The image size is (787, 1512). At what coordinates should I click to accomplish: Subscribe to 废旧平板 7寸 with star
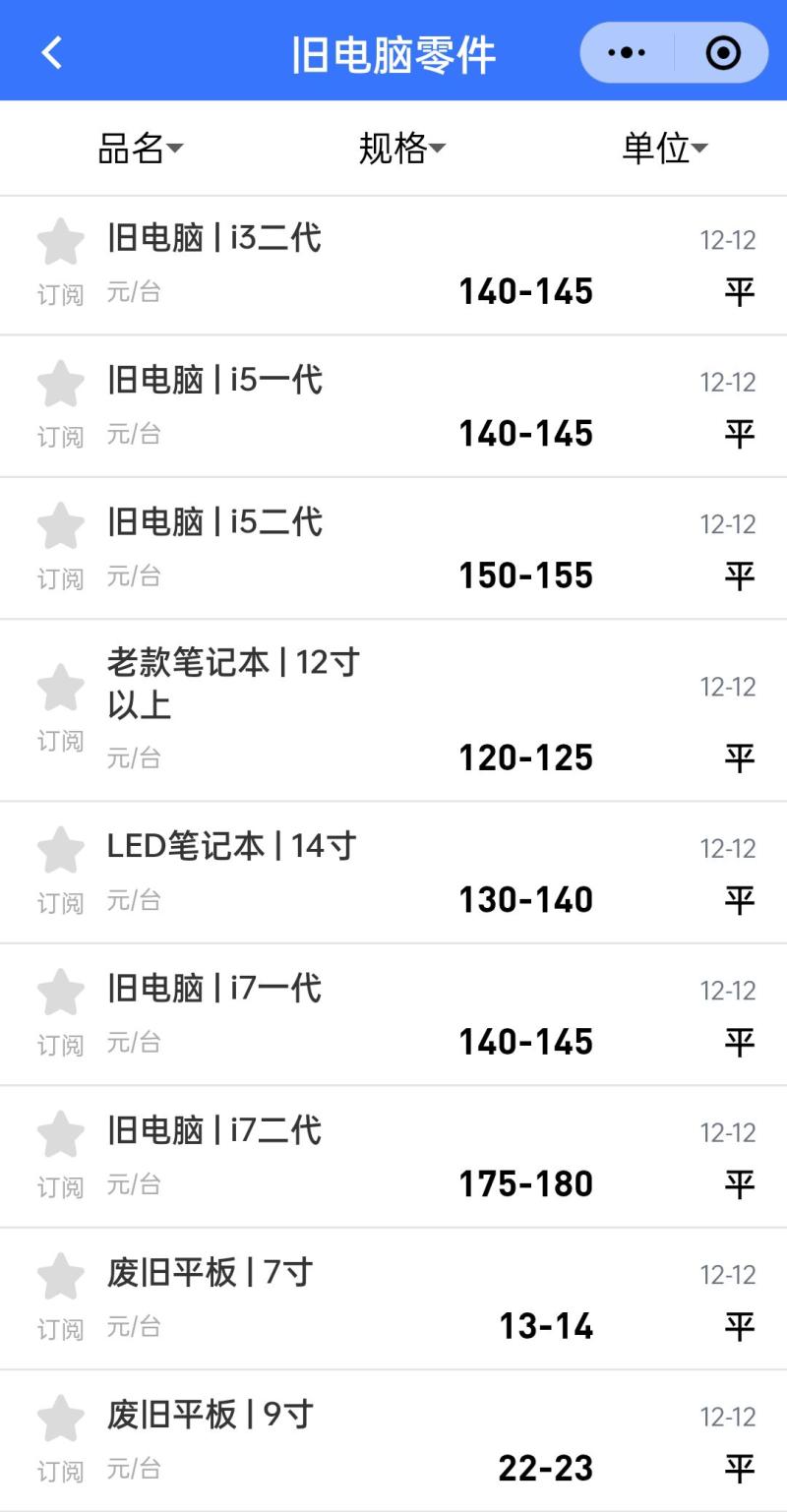61,1277
